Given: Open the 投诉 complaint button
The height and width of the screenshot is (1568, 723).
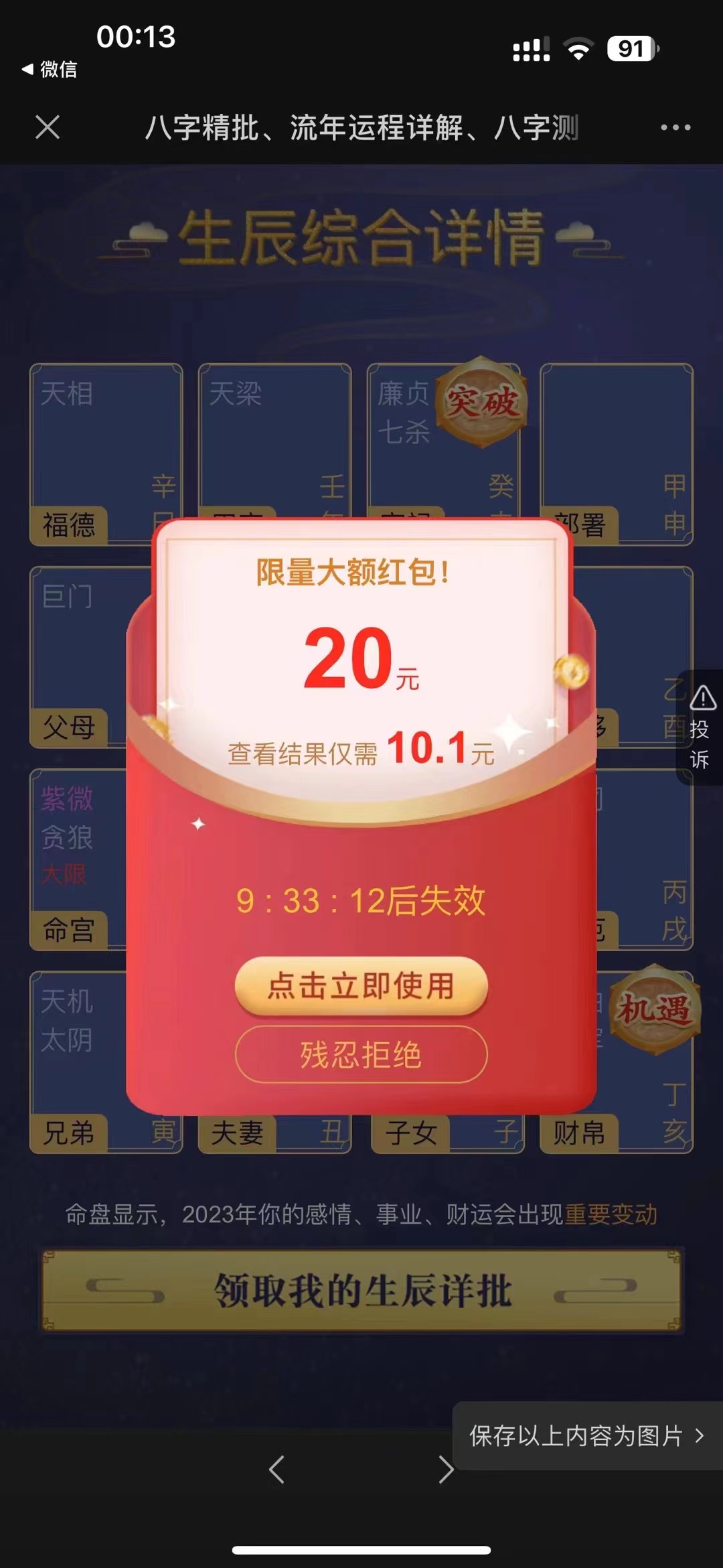Looking at the screenshot, I should (x=701, y=727).
